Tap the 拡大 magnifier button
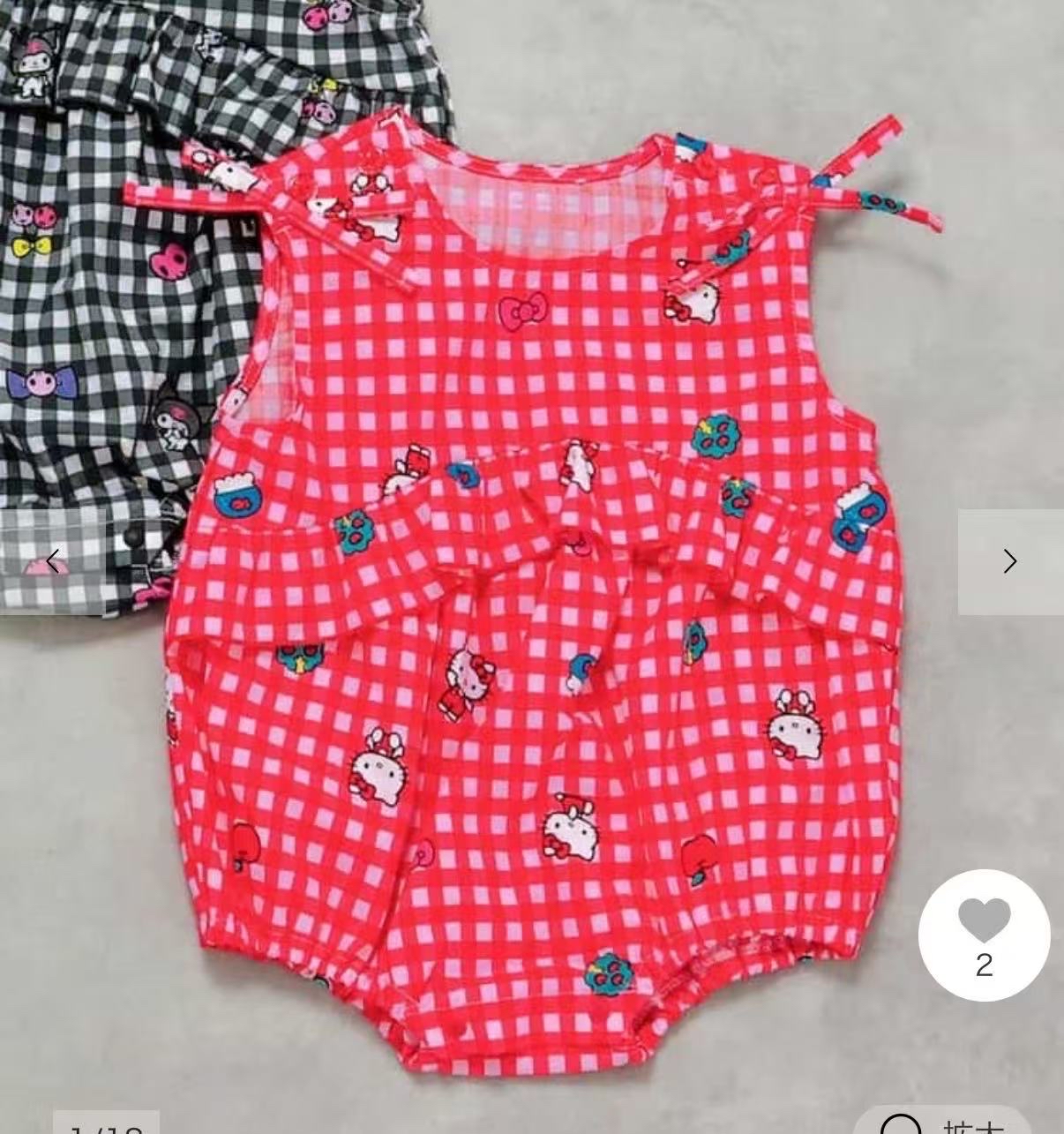The width and height of the screenshot is (1064, 1134). tap(942, 1123)
